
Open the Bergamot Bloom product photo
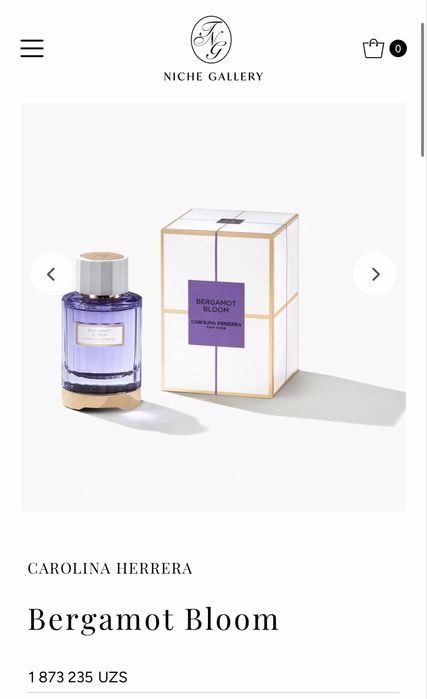[x=214, y=307]
